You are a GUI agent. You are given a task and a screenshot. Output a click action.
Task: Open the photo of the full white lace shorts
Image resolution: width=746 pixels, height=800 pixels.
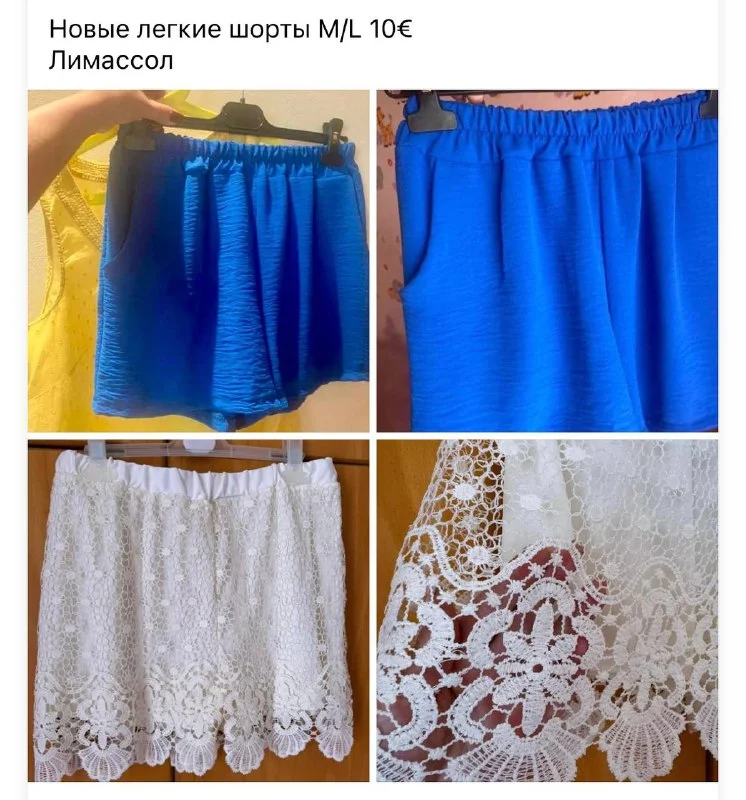click(198, 610)
